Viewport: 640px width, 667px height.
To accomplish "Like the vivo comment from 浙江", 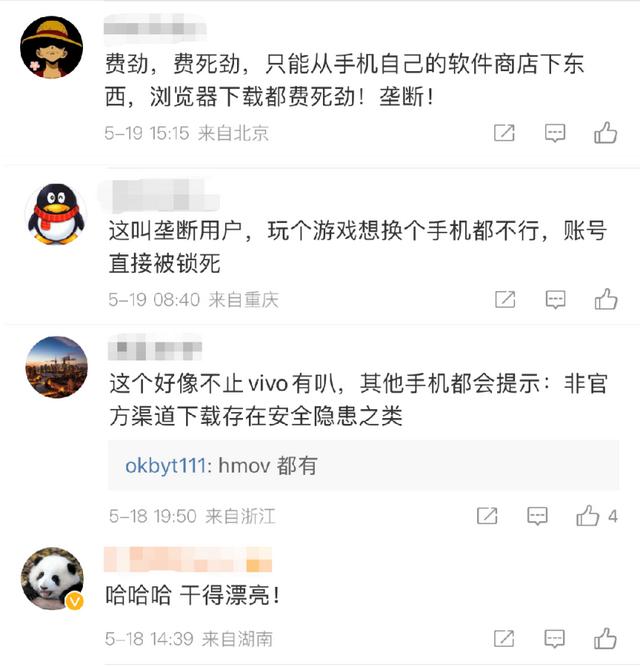I will pos(588,516).
